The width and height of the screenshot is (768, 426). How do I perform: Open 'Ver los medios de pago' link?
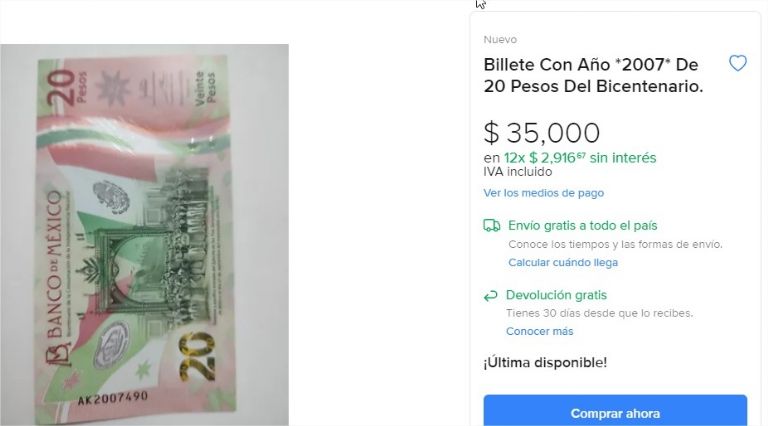(543, 193)
